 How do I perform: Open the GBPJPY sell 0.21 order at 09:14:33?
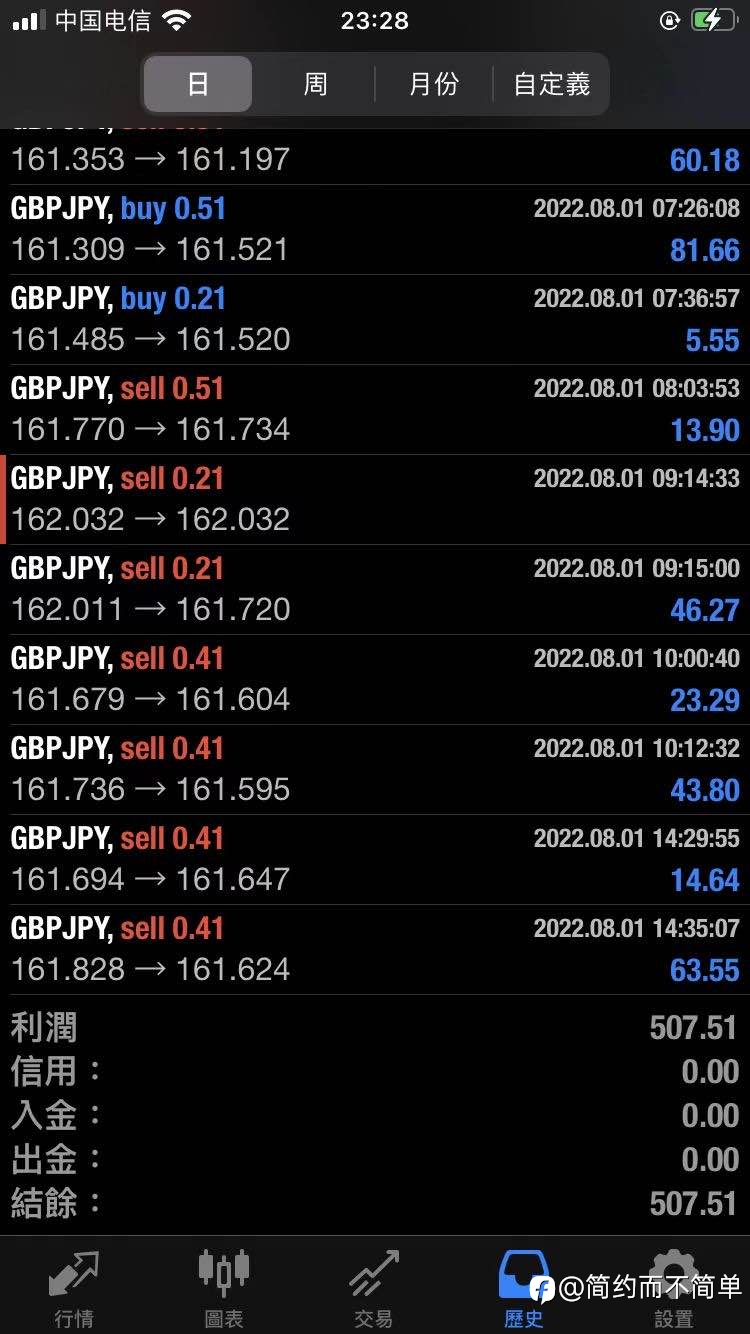click(x=375, y=500)
